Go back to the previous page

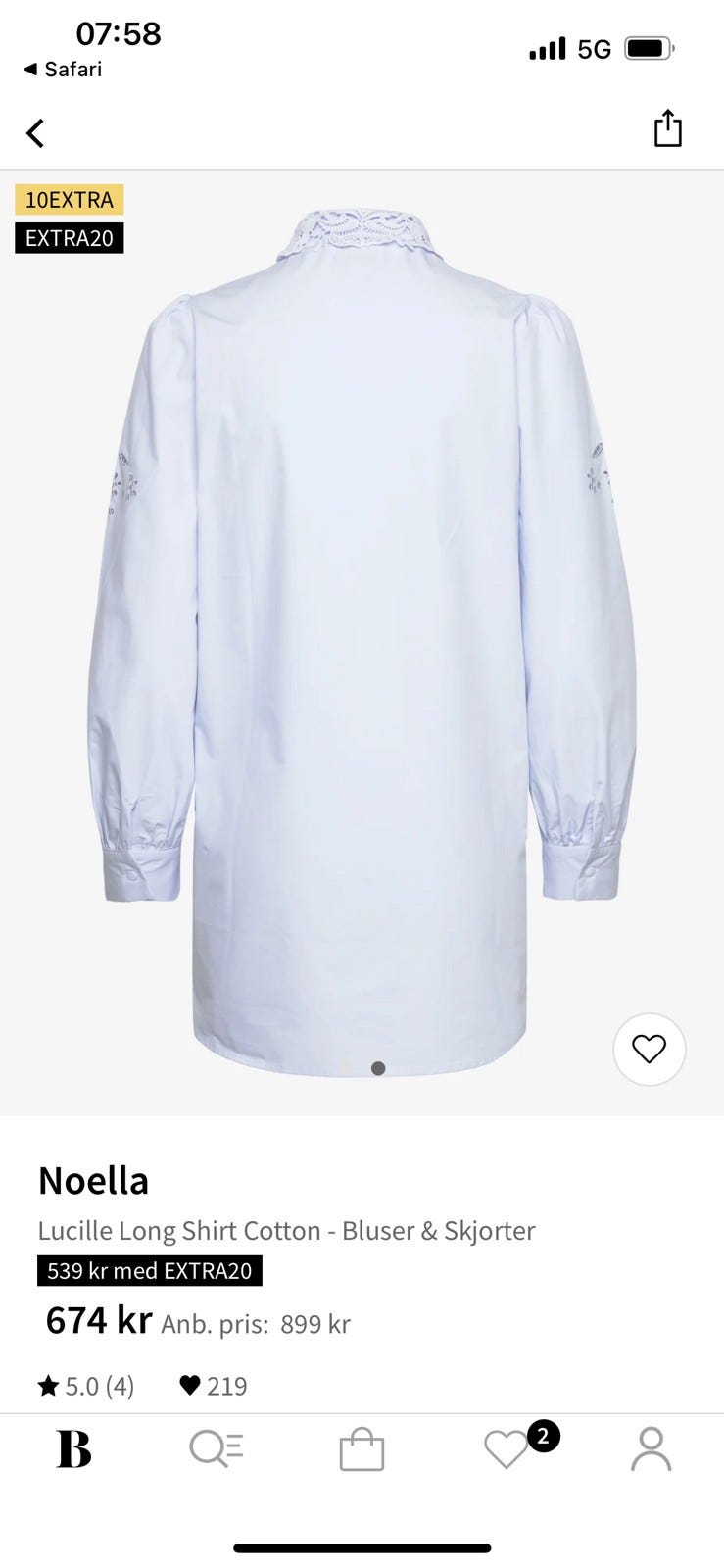click(x=35, y=132)
